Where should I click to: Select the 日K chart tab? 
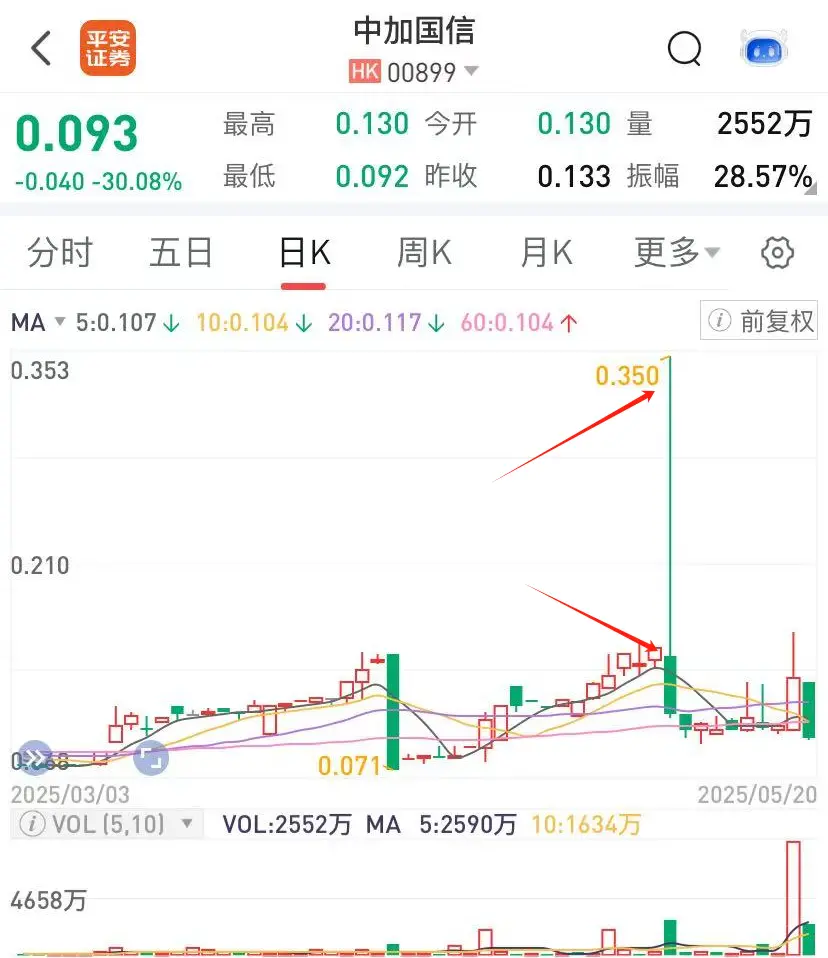304,253
